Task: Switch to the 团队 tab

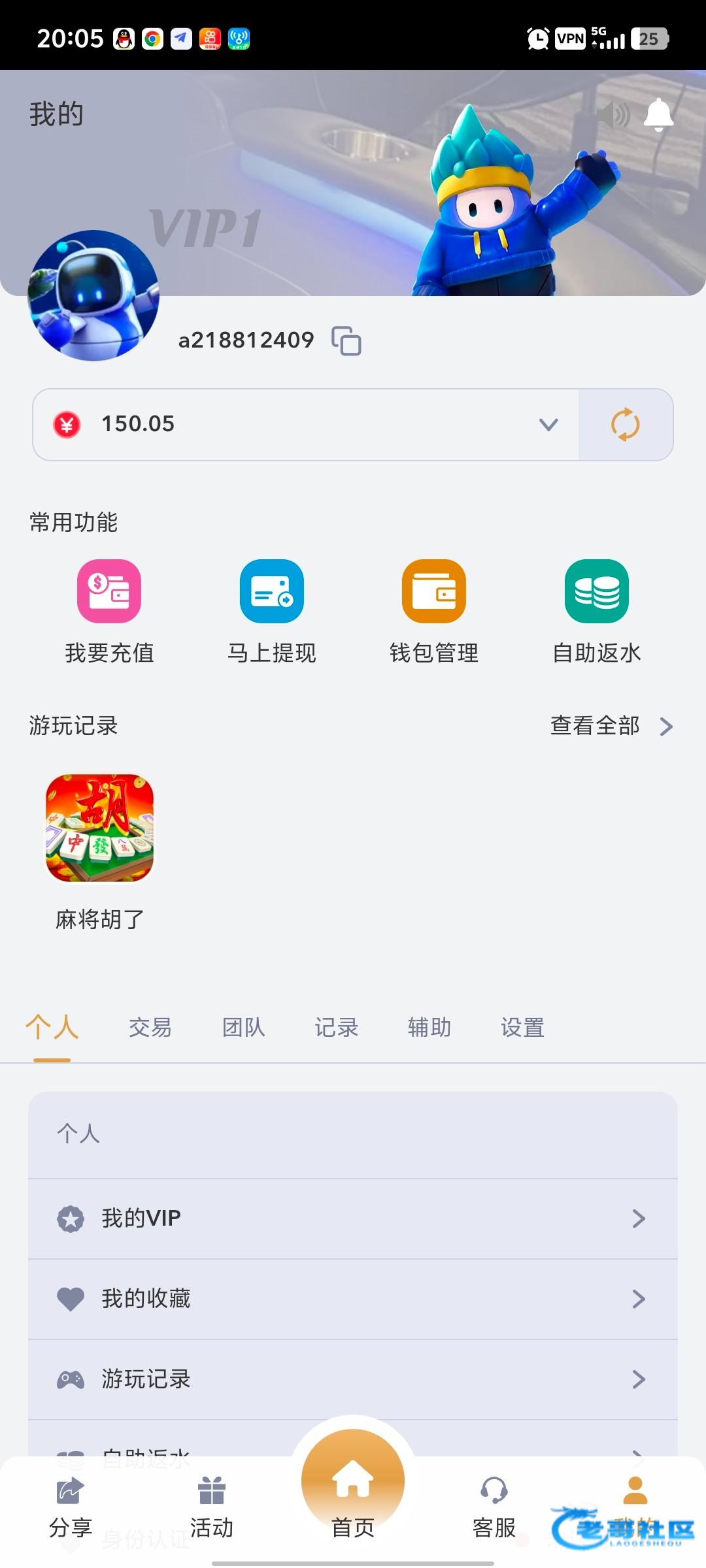Action: pyautogui.click(x=244, y=1028)
